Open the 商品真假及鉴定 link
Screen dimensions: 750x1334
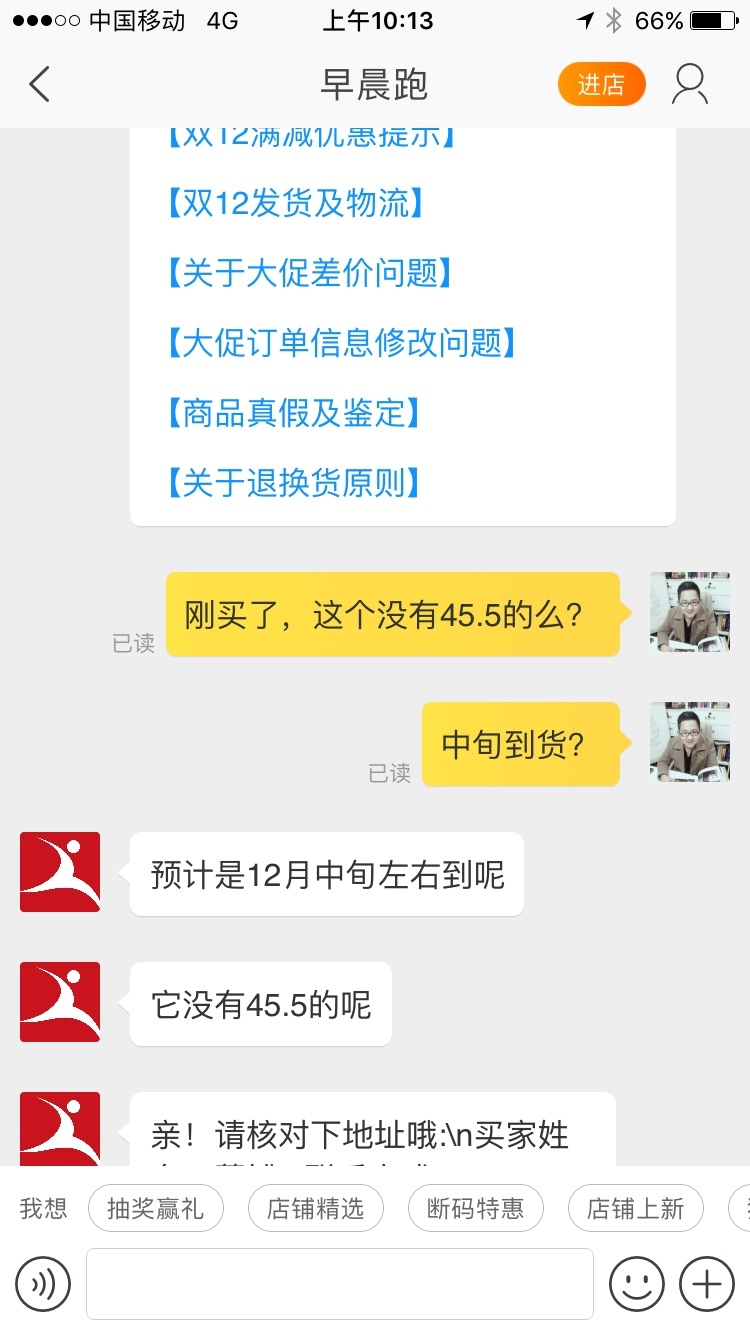click(x=294, y=413)
